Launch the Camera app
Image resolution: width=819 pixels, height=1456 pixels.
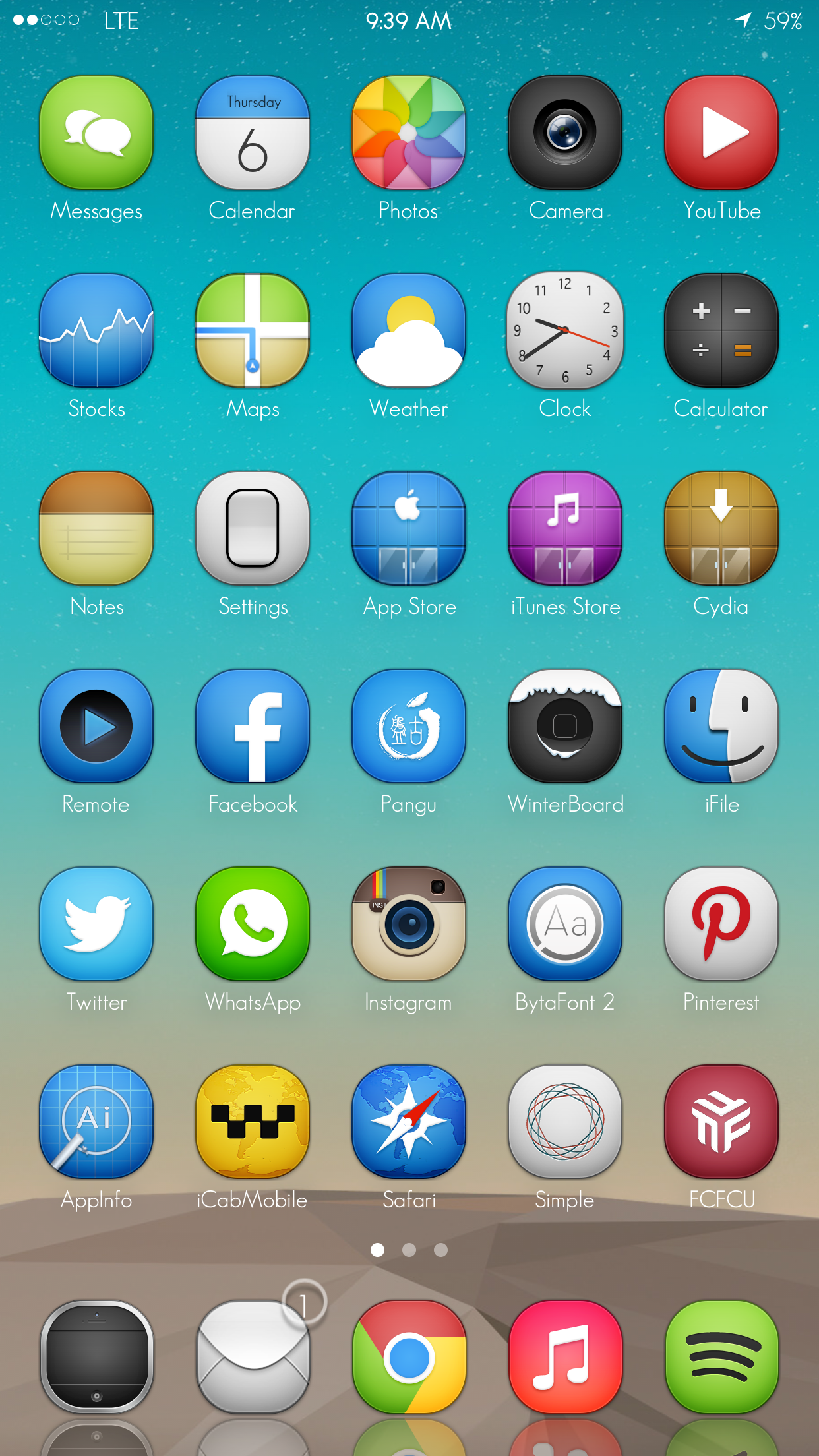click(565, 133)
